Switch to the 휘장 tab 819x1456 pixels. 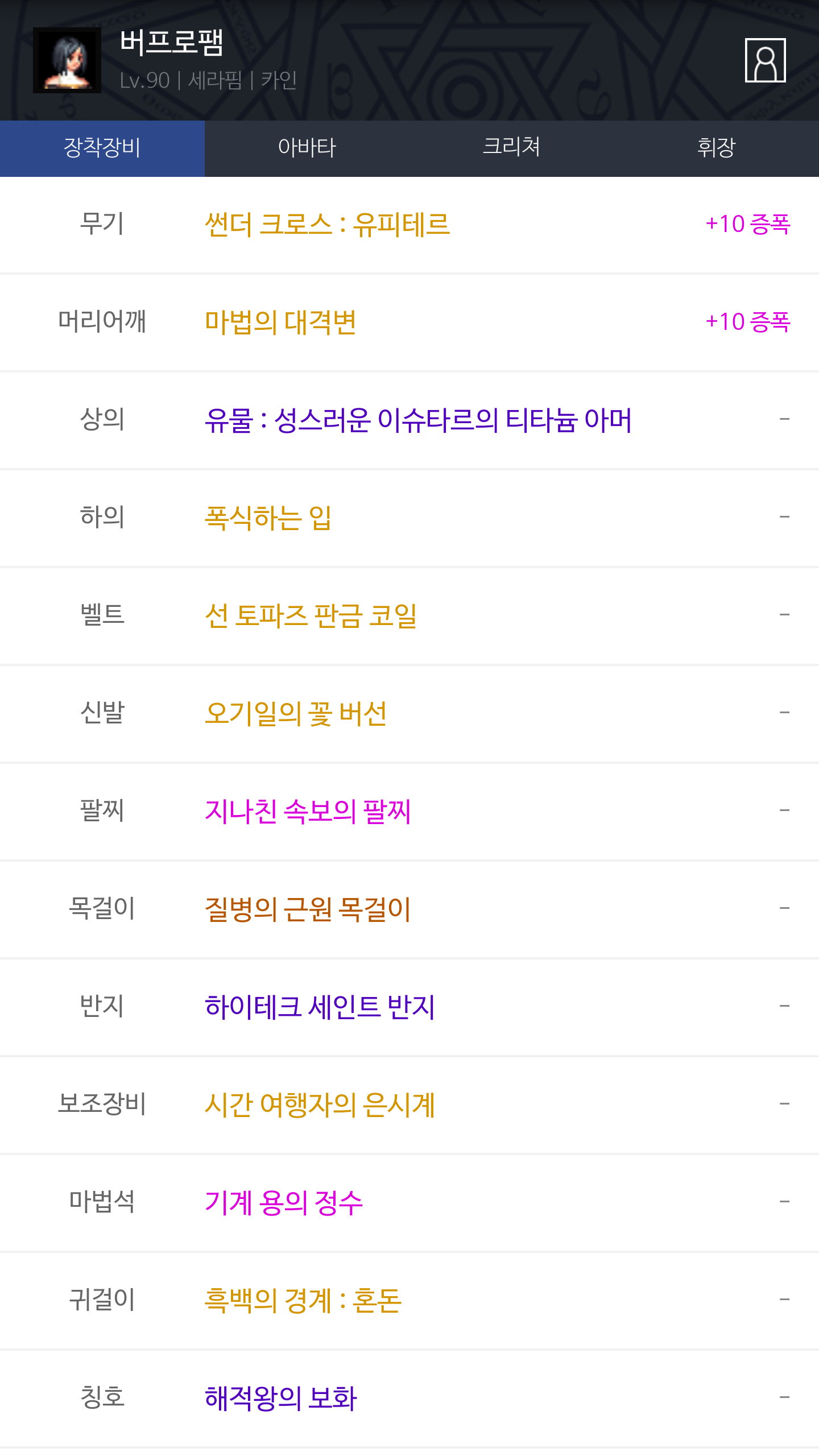click(x=717, y=148)
